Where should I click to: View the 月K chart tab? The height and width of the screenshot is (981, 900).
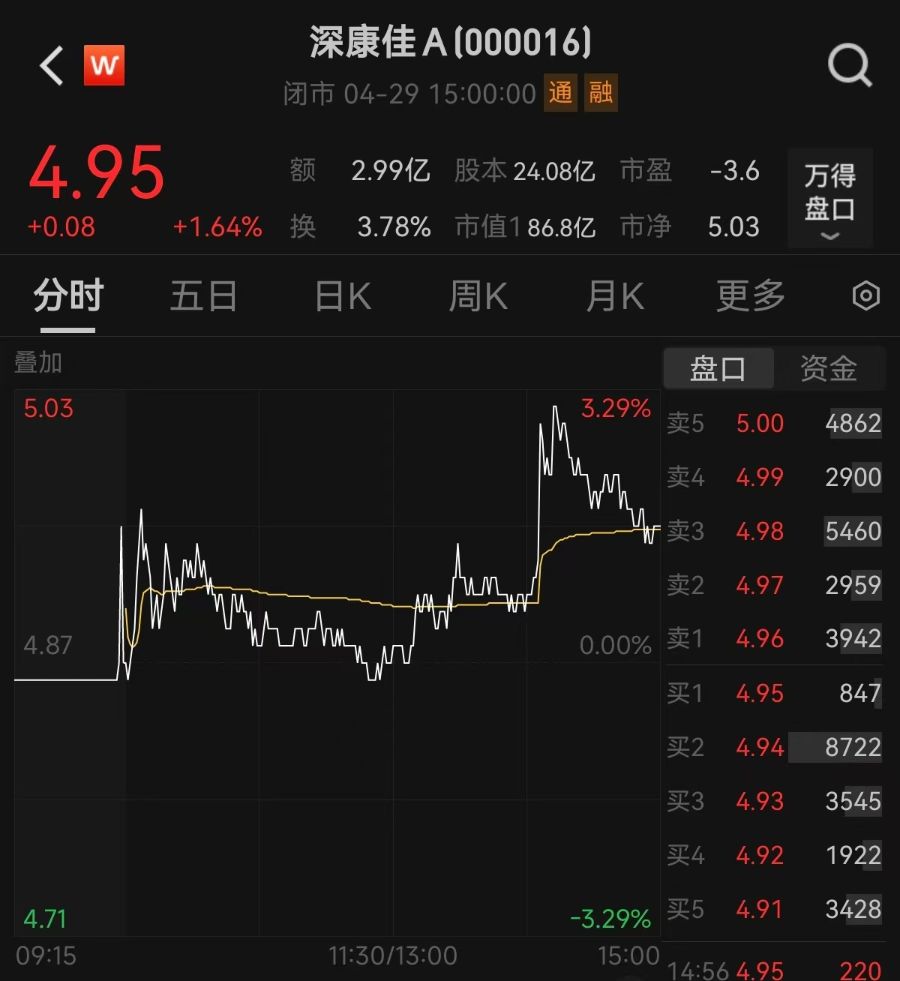tap(614, 296)
